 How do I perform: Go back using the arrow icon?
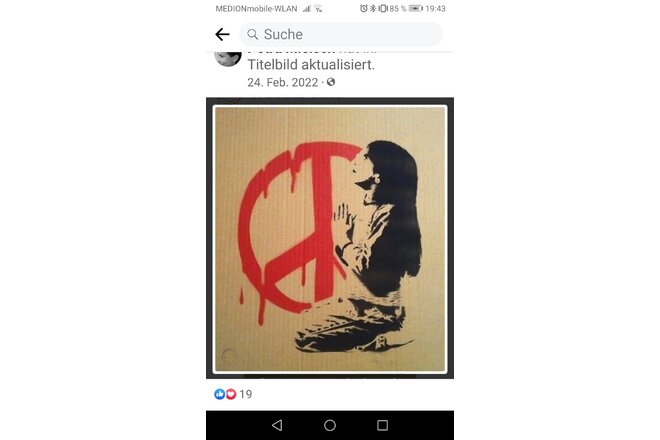click(222, 34)
